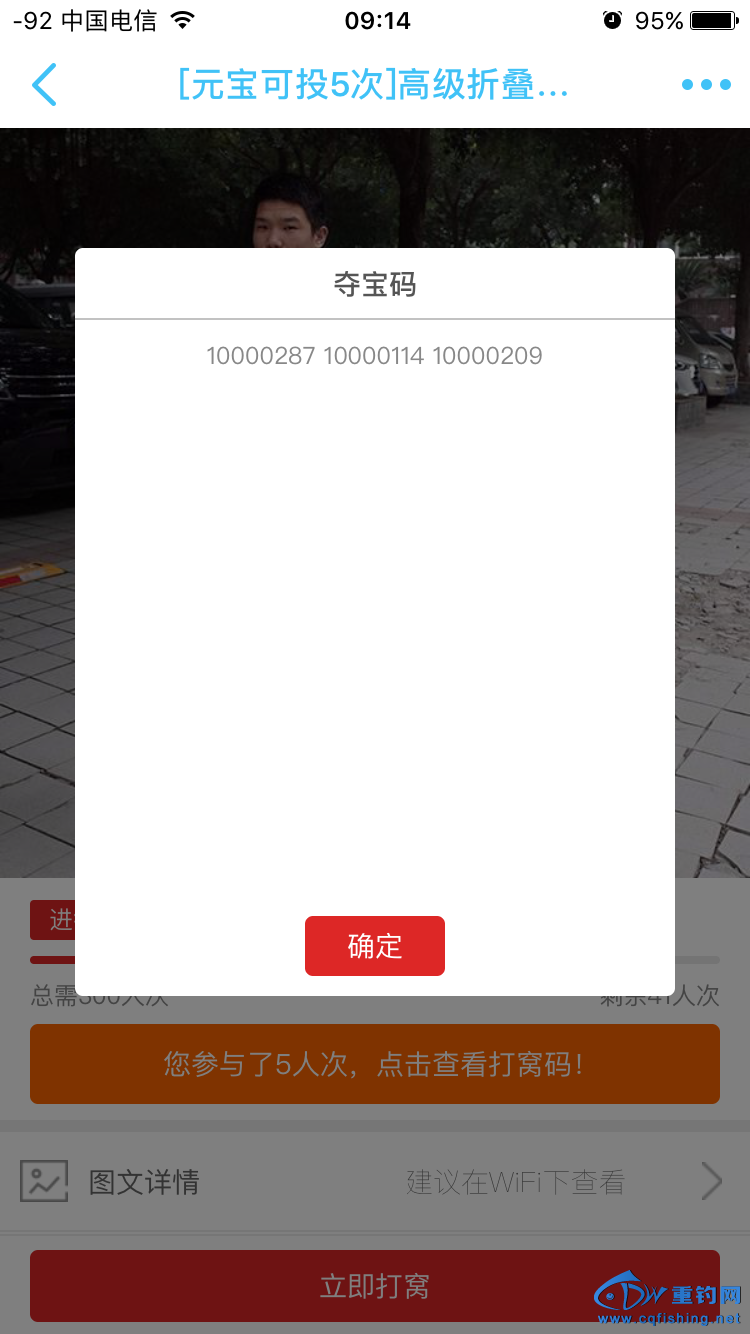
Task: Open the 图文详情 row
Action: (x=374, y=1182)
